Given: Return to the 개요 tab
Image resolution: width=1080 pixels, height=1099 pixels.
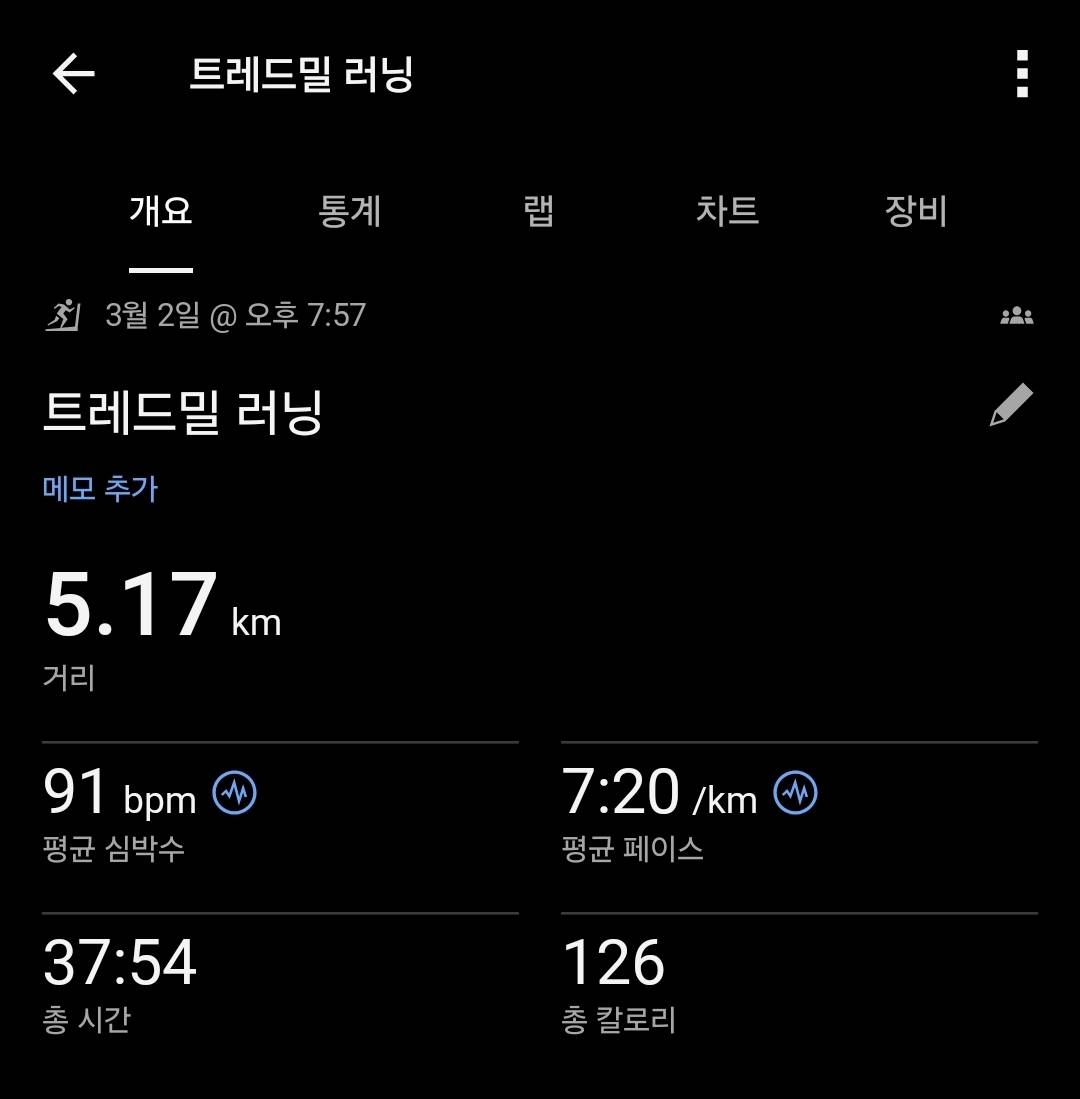Looking at the screenshot, I should point(159,212).
